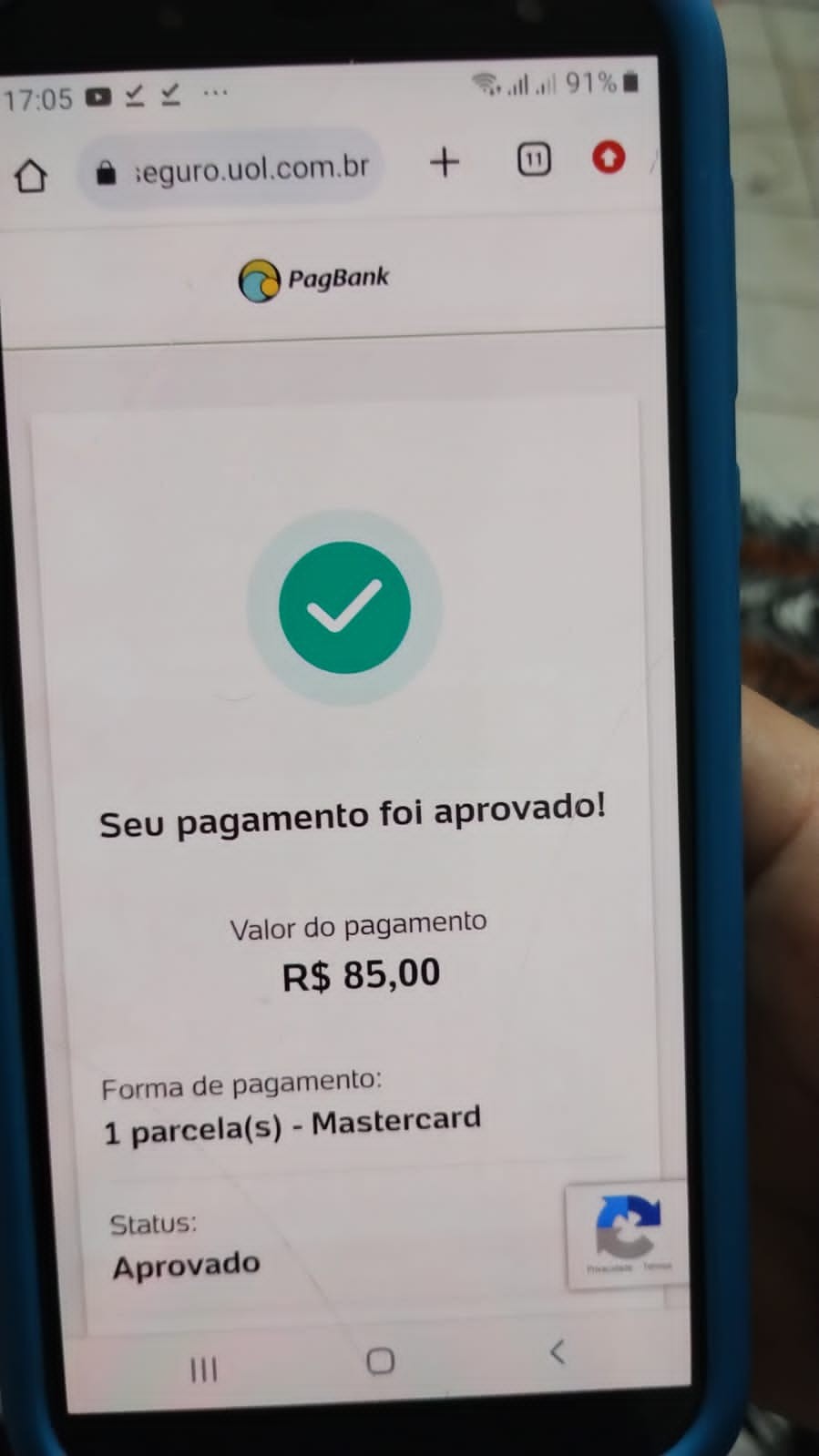
Task: Open the tab switcher showing 11 tabs
Action: point(534,160)
